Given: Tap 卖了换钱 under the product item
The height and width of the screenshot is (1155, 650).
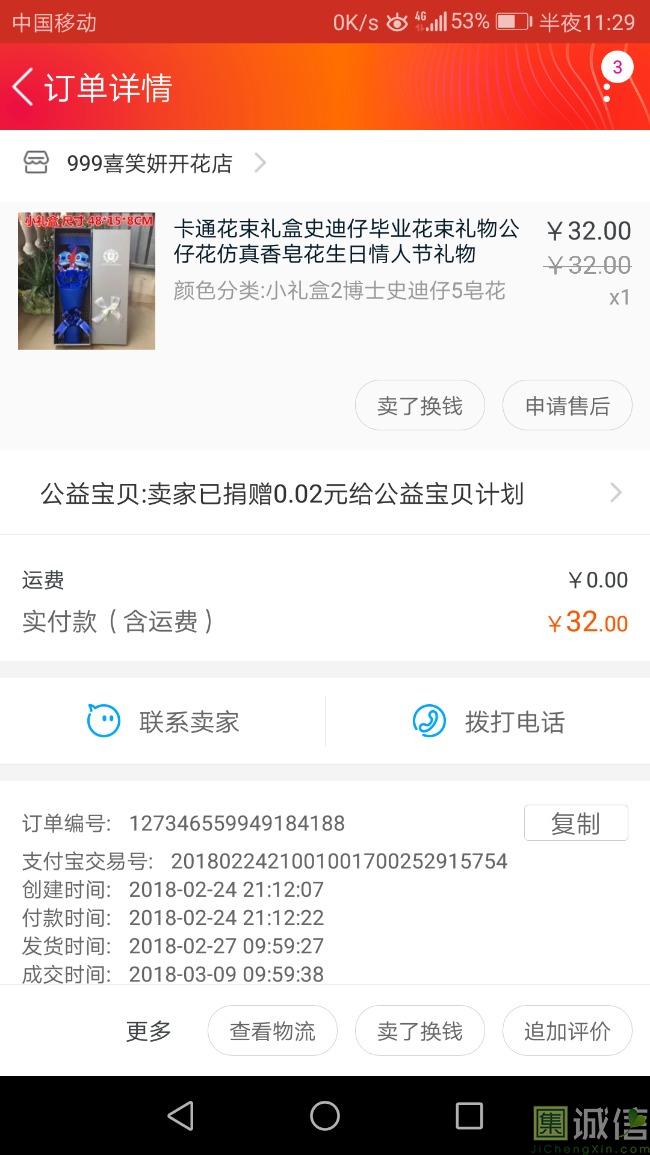Looking at the screenshot, I should (x=419, y=406).
